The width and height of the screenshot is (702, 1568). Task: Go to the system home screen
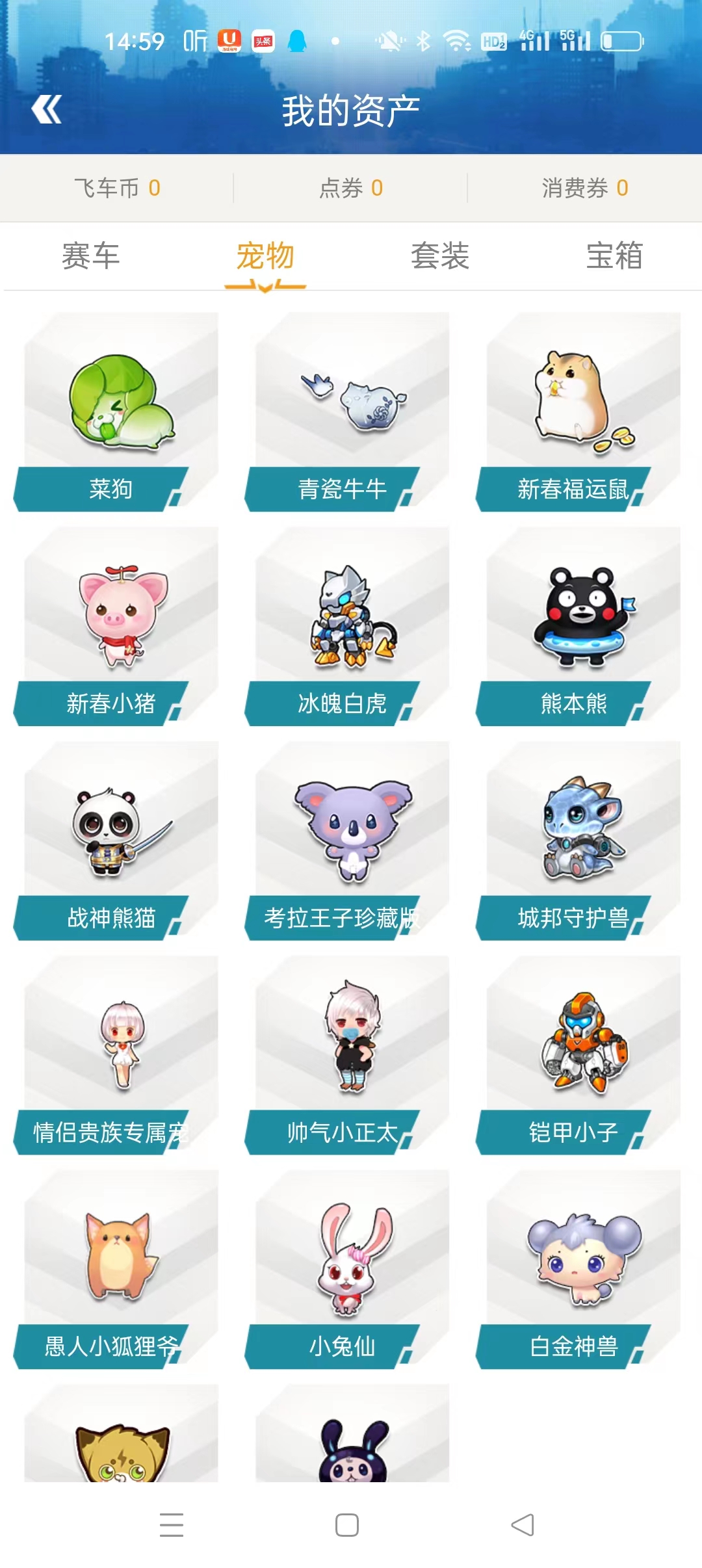point(347,1525)
